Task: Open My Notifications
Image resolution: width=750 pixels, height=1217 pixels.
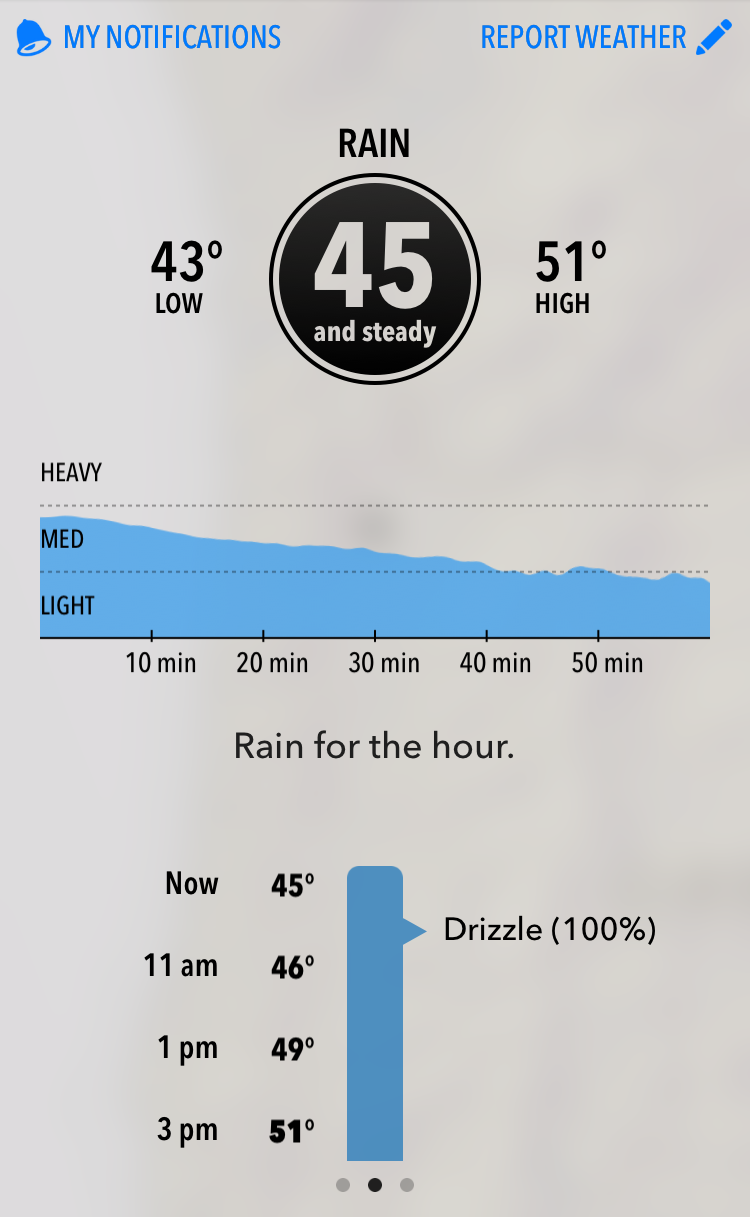Action: pos(150,38)
